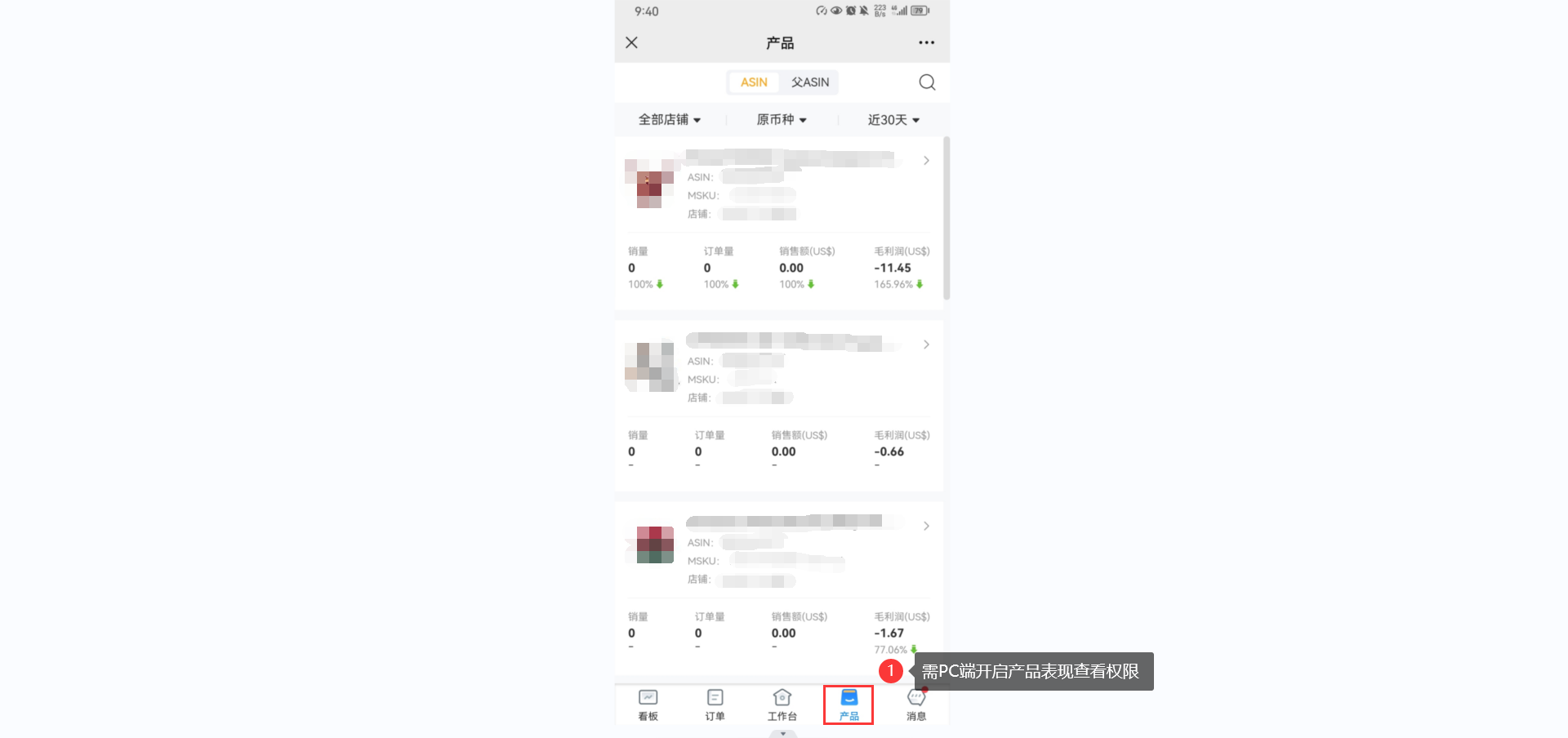Screen dimensions: 1568x738
Task: Select the ASIN segment
Action: [x=754, y=82]
